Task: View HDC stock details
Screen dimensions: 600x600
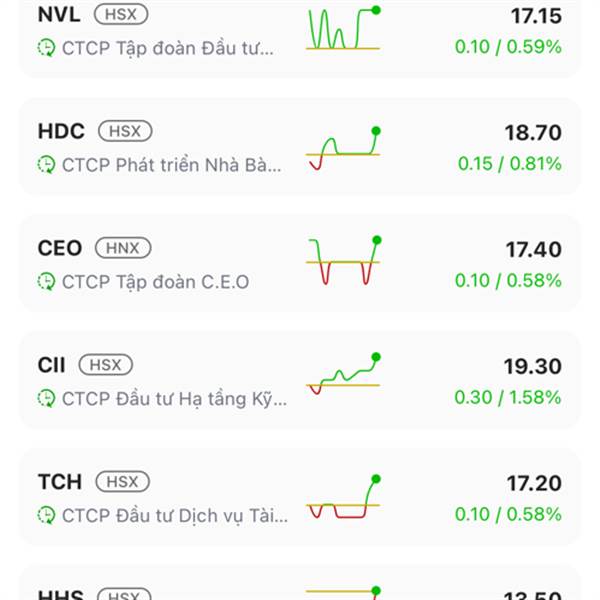Action: click(x=300, y=147)
